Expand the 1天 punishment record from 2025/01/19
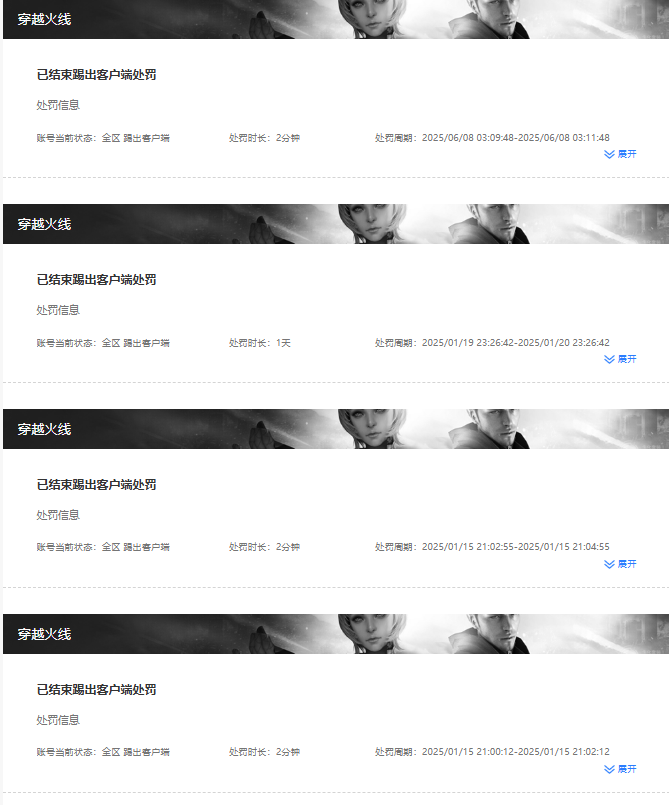The image size is (669, 805). (x=620, y=359)
